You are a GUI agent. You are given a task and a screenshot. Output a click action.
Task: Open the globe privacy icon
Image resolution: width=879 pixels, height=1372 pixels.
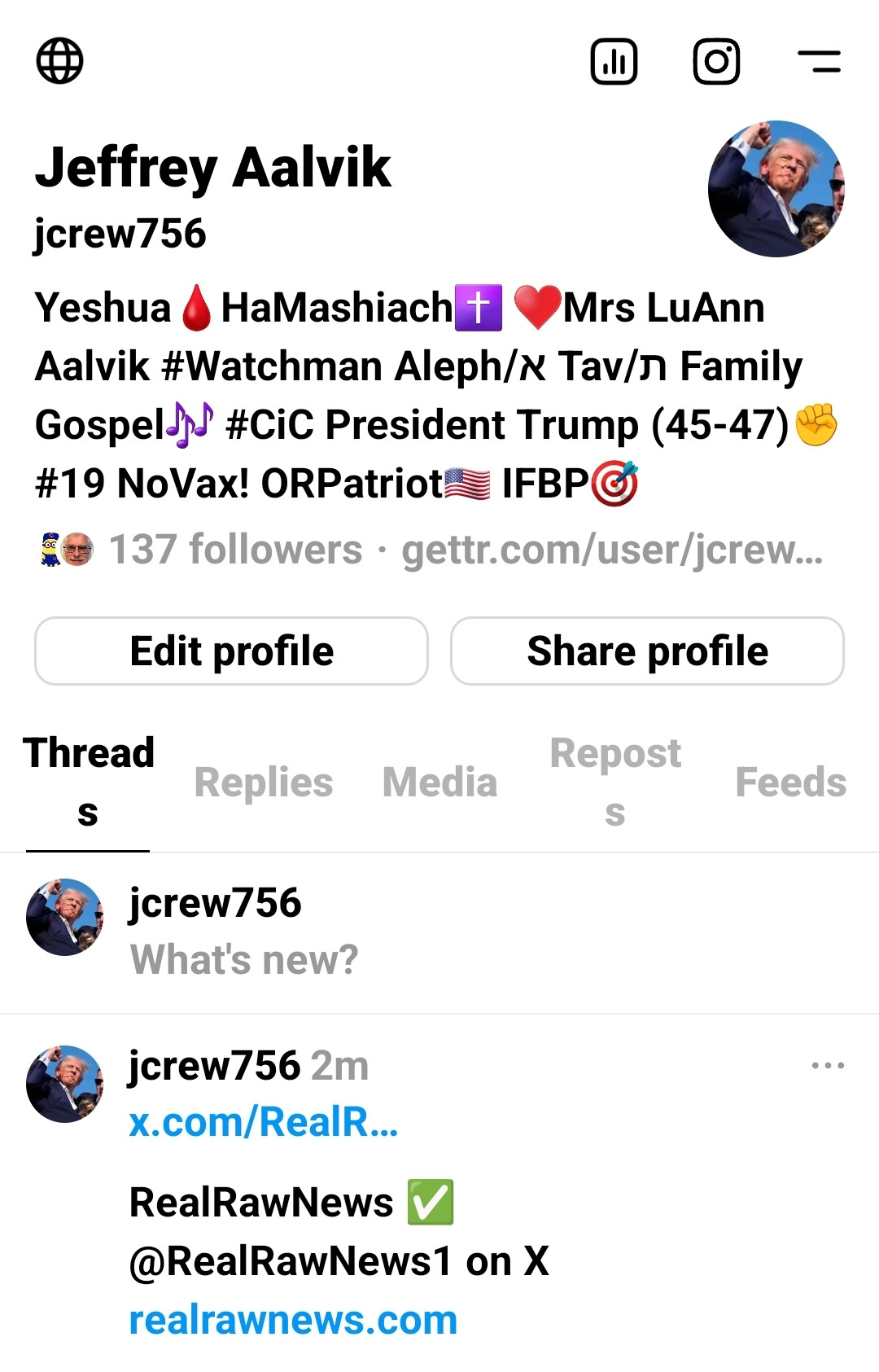pos(59,61)
